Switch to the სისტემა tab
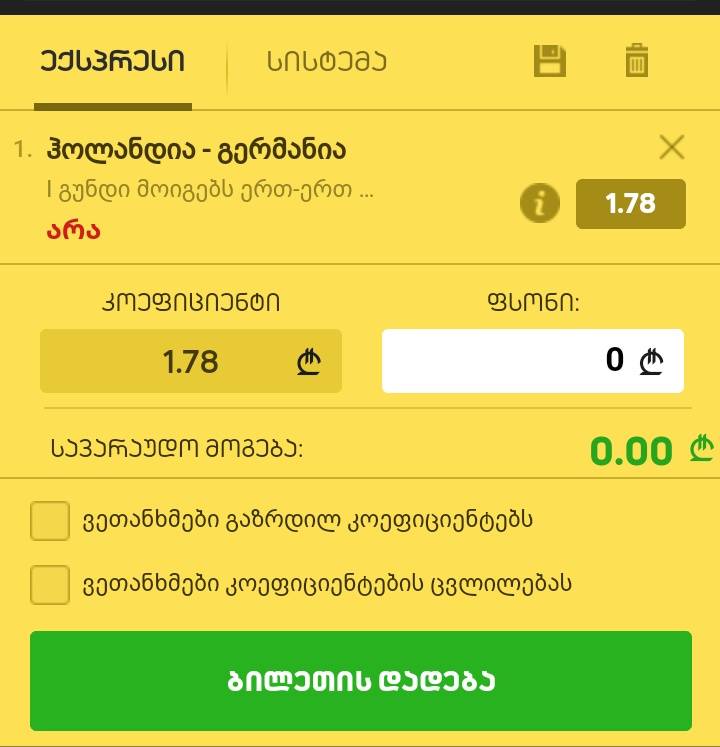 click(322, 61)
